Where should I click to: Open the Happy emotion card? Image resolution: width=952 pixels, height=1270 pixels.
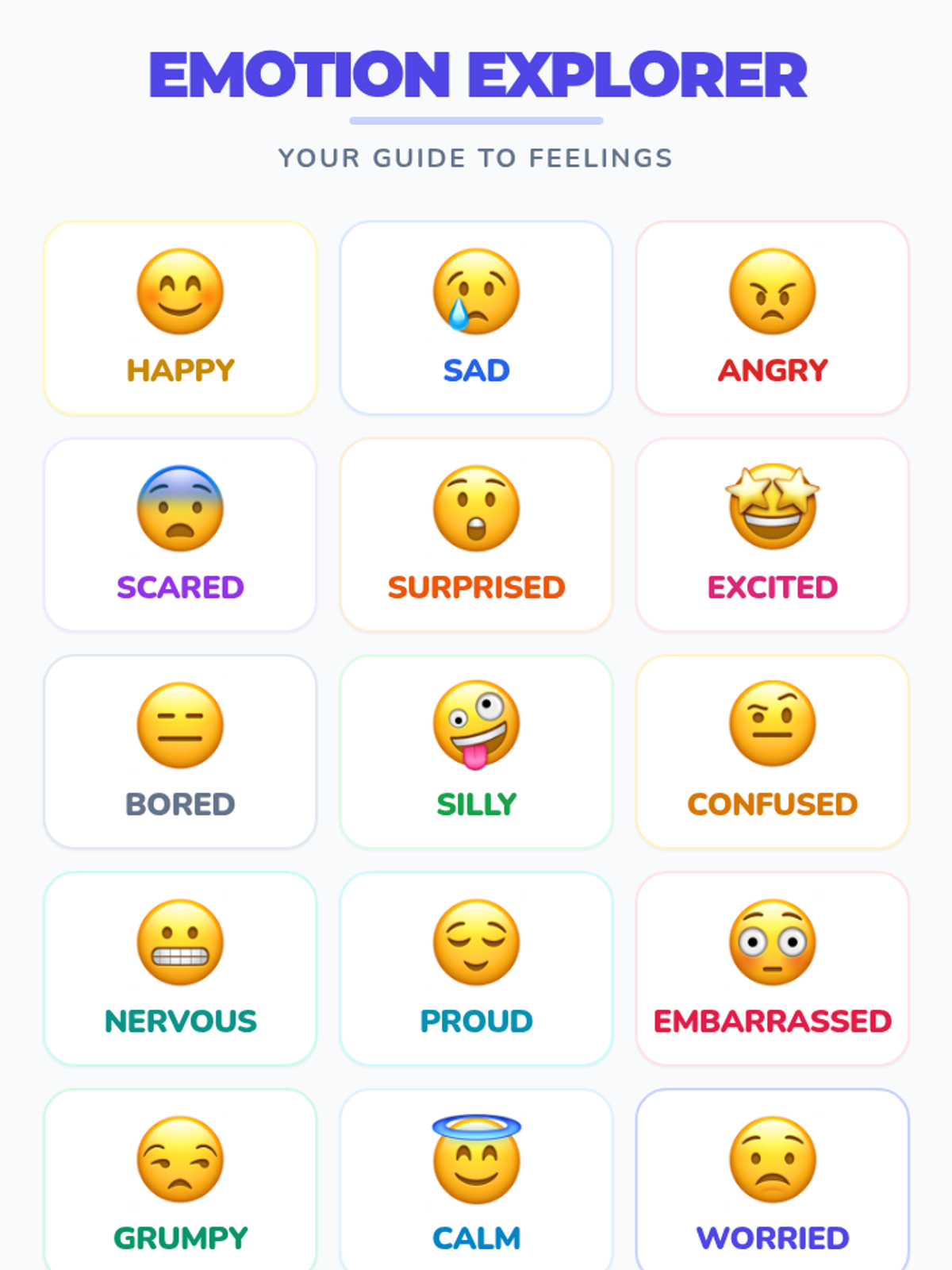tap(180, 317)
